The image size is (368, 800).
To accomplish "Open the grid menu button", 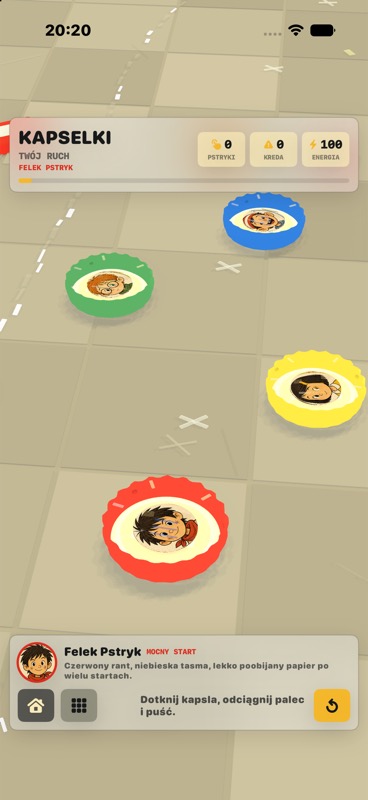I will pos(79,706).
